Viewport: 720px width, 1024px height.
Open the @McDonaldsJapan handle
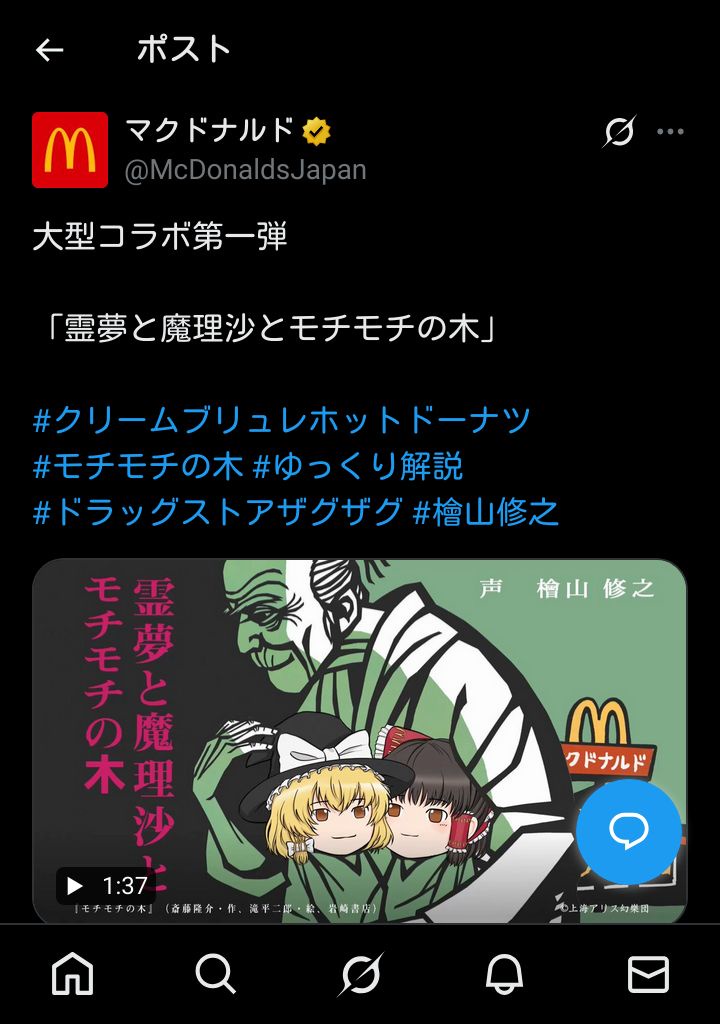[x=245, y=170]
